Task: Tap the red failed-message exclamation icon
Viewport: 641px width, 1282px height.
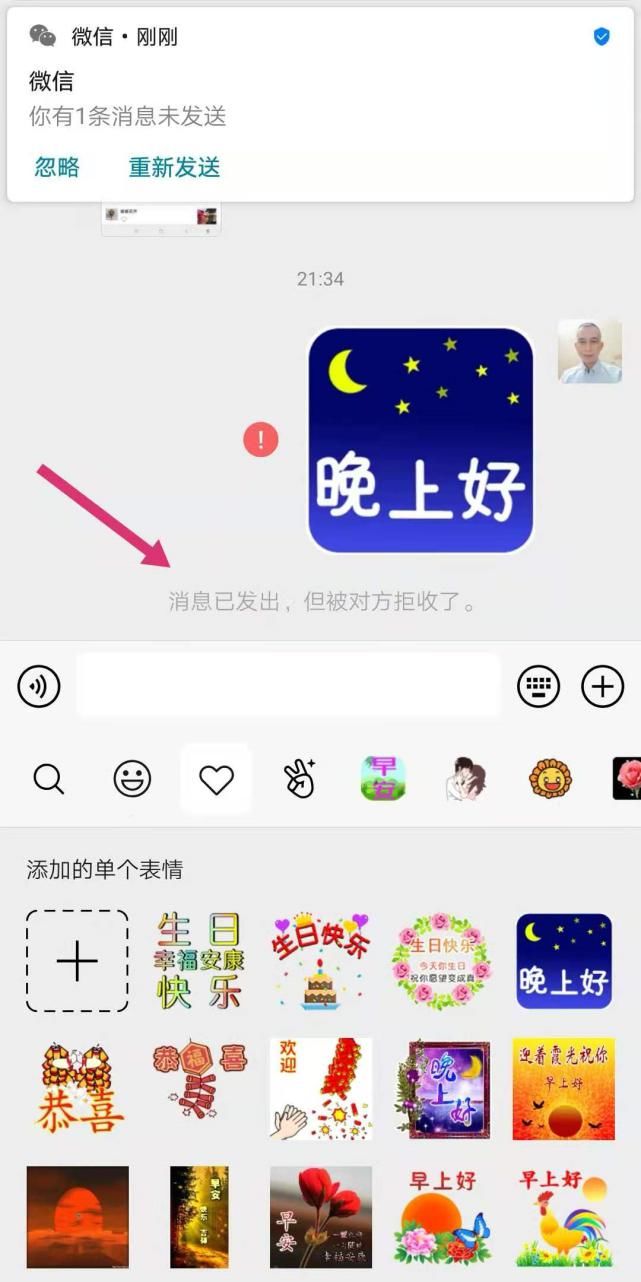Action: click(x=261, y=439)
